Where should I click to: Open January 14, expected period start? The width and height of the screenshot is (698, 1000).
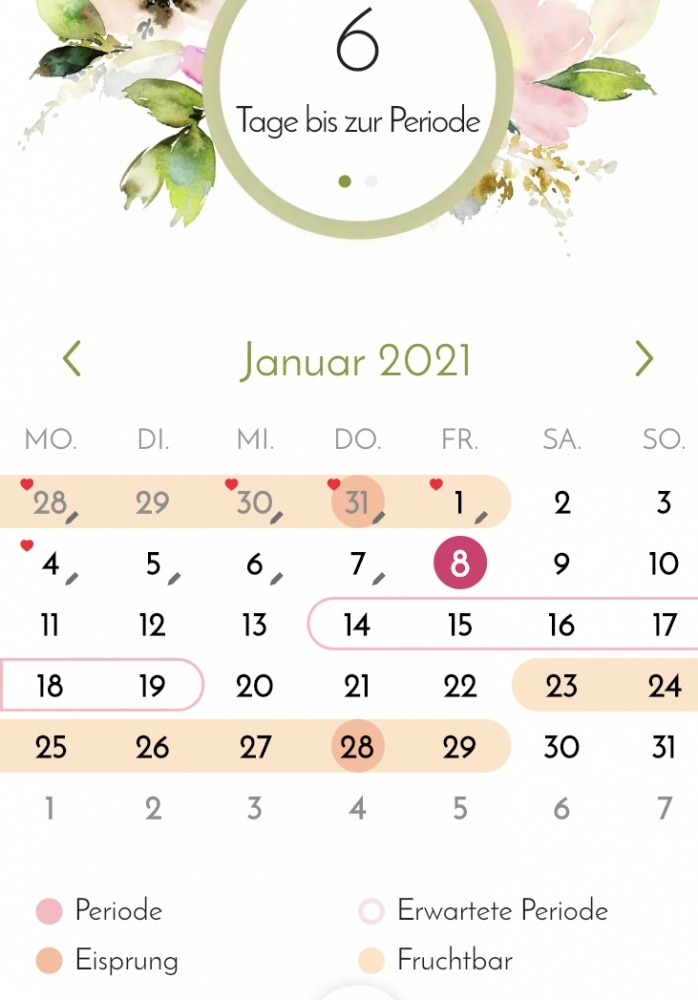click(x=357, y=626)
